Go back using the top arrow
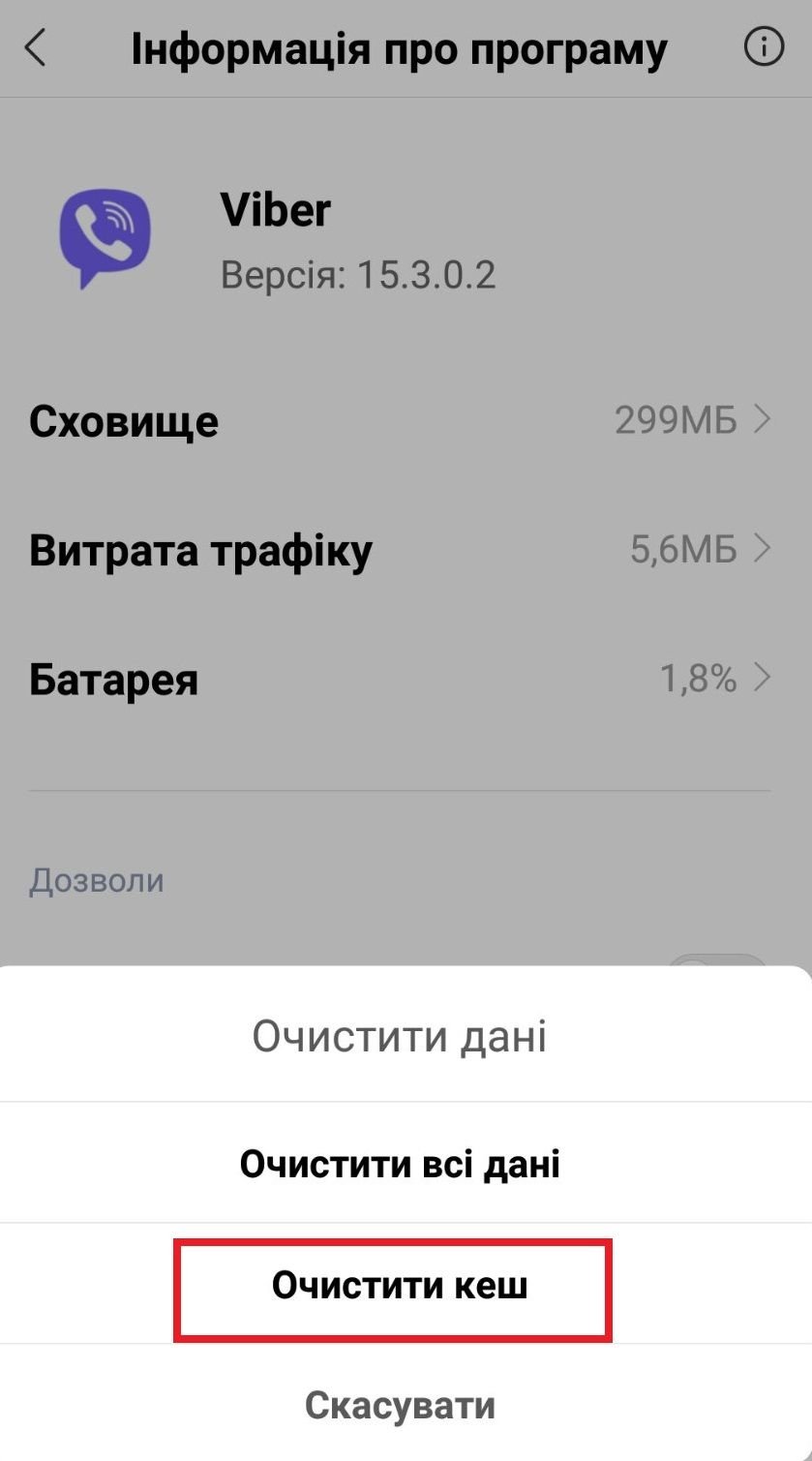Screen dimensions: 812x1461 pyautogui.click(x=36, y=47)
